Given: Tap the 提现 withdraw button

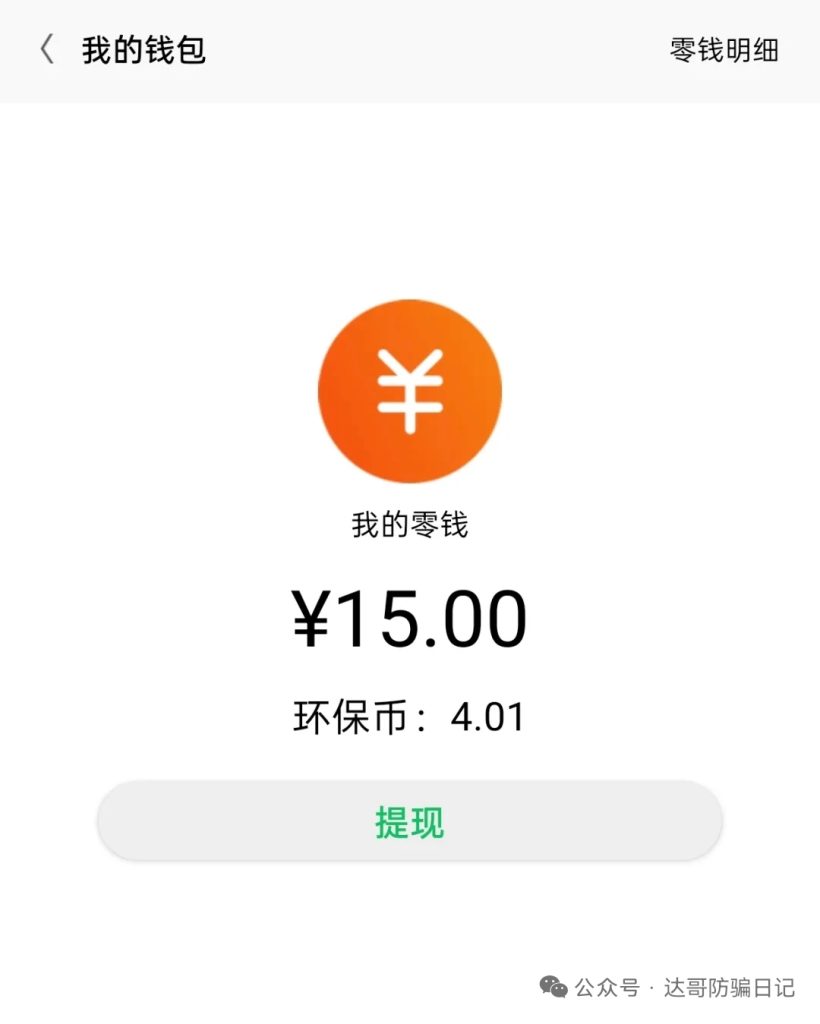Looking at the screenshot, I should [409, 821].
